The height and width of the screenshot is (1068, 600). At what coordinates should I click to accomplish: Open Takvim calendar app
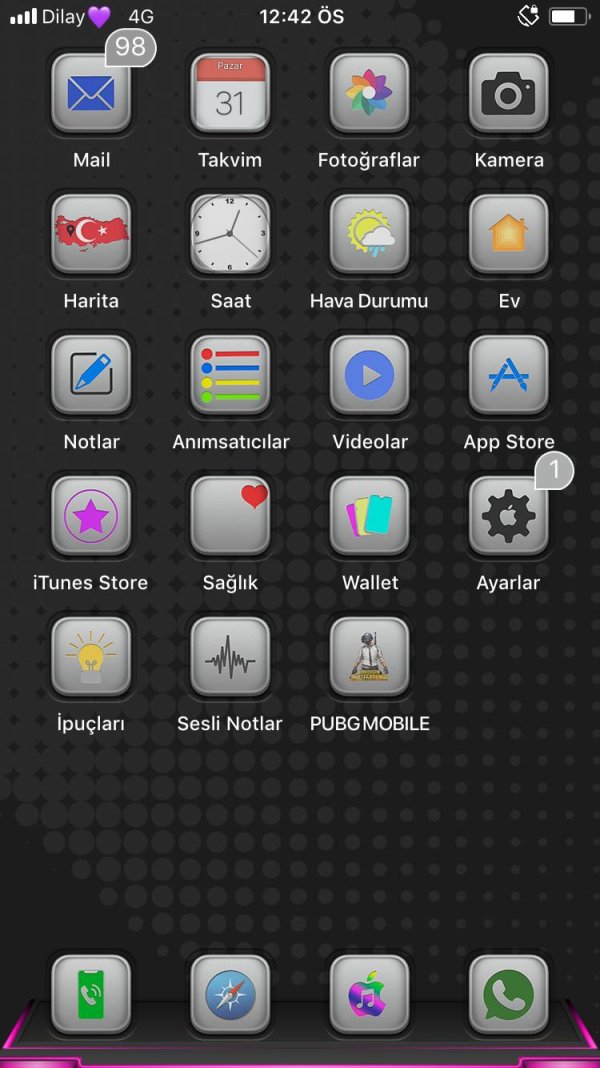[x=230, y=94]
